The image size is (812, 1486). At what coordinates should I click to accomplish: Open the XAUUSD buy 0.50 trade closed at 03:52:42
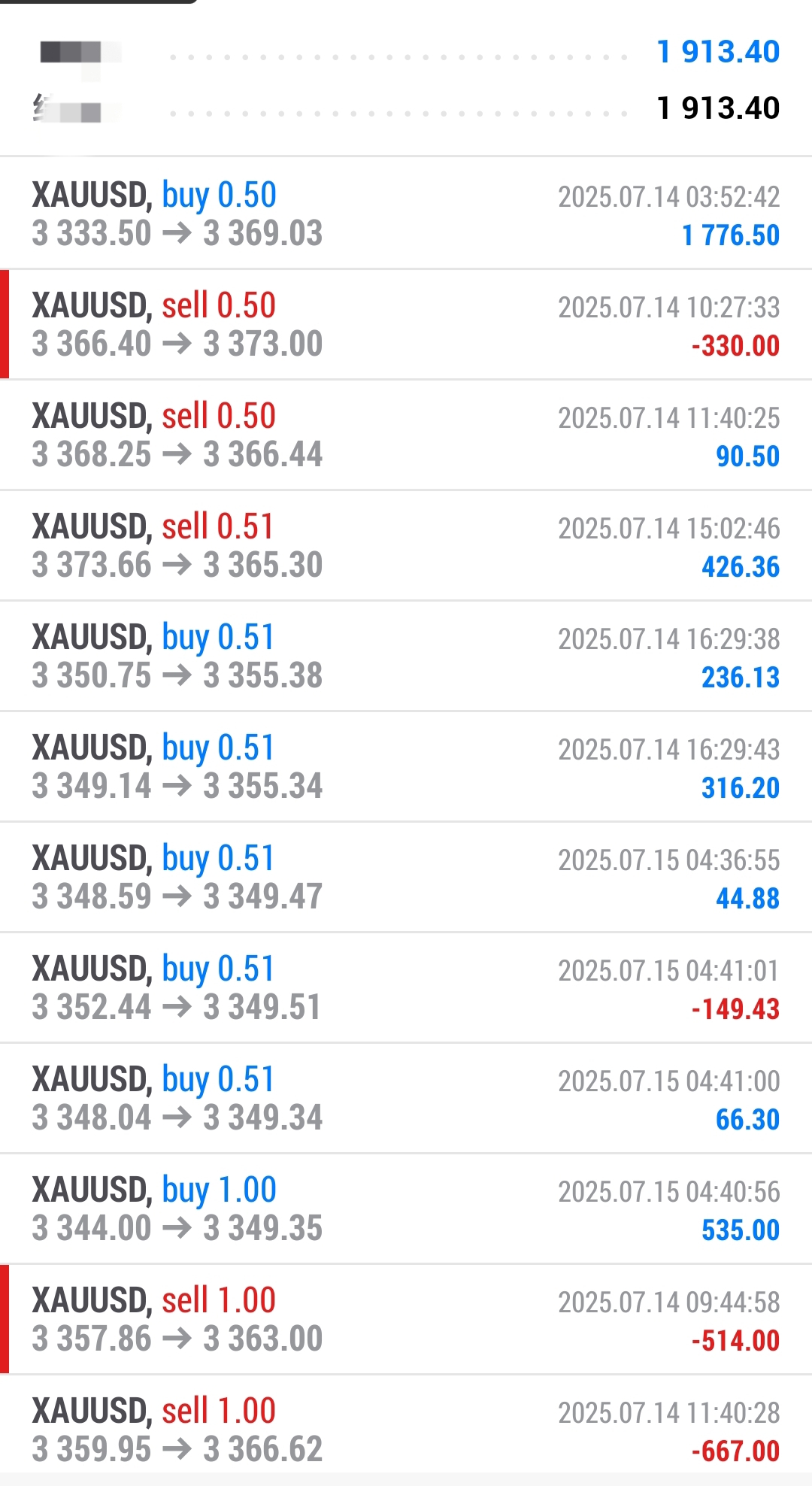(x=406, y=214)
